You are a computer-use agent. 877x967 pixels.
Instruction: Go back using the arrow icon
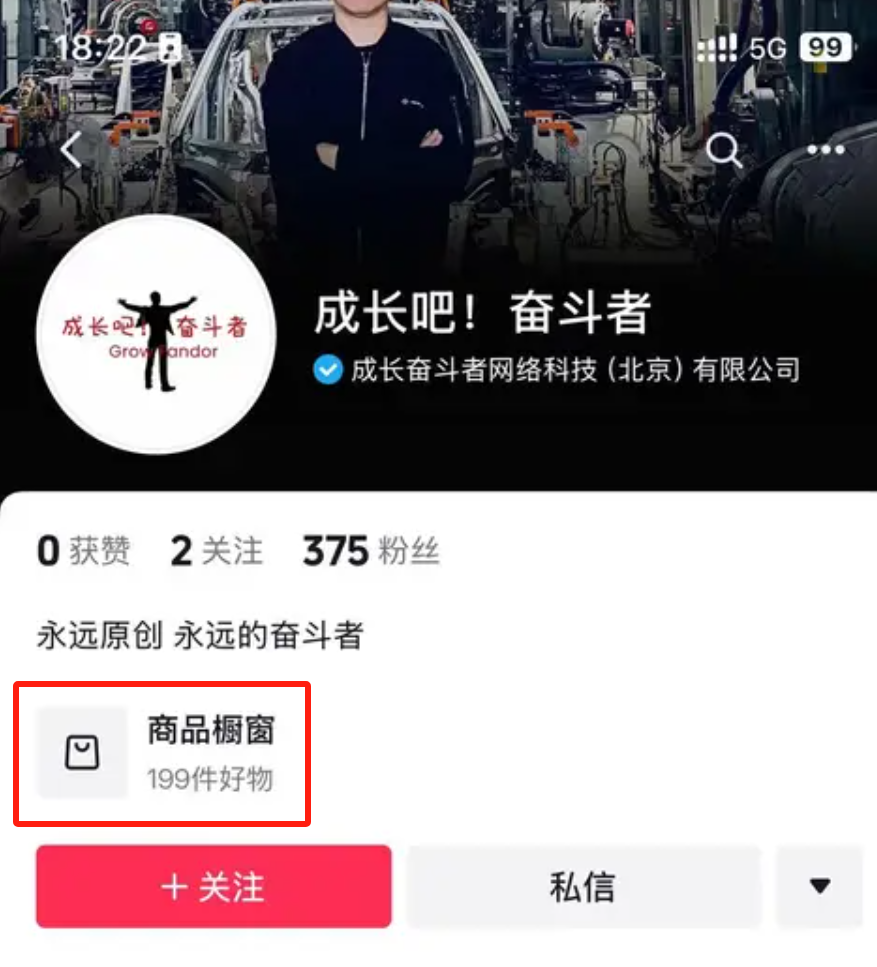(x=70, y=150)
